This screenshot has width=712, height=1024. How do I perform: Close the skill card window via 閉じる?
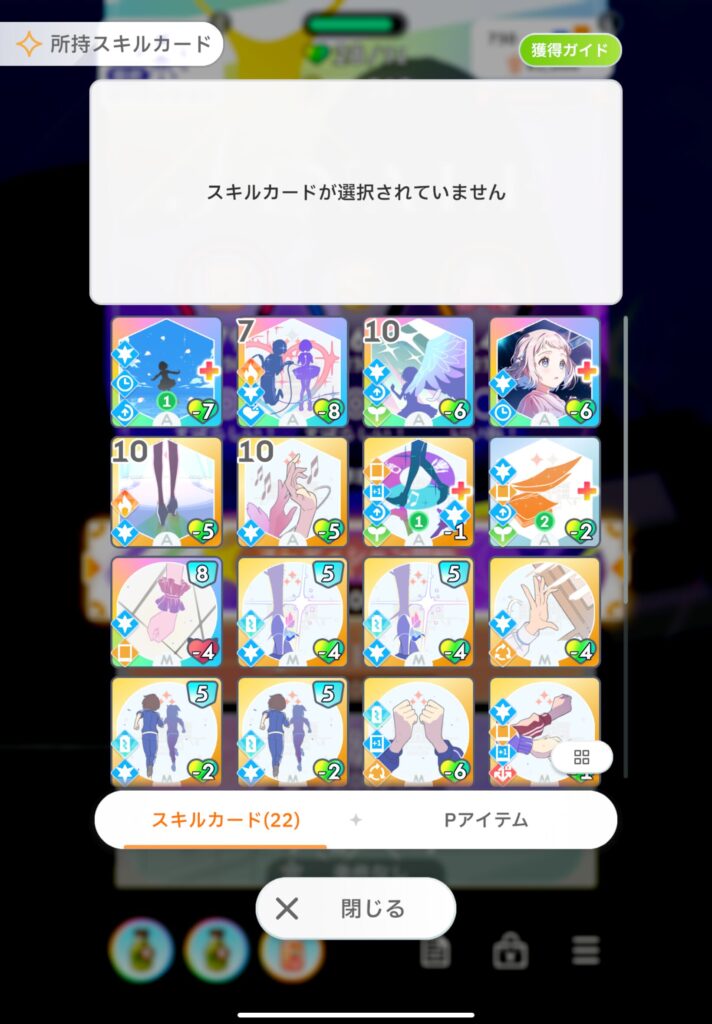tap(355, 908)
